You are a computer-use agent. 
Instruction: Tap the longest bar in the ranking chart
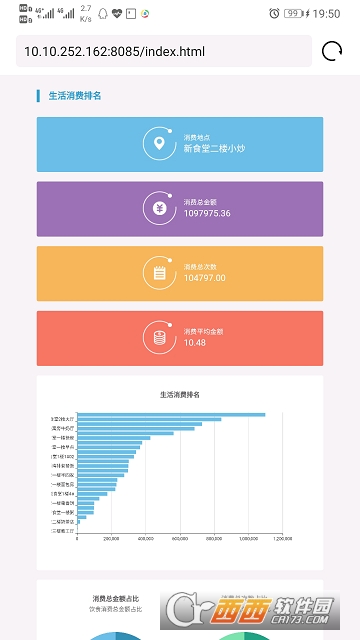pyautogui.click(x=171, y=415)
